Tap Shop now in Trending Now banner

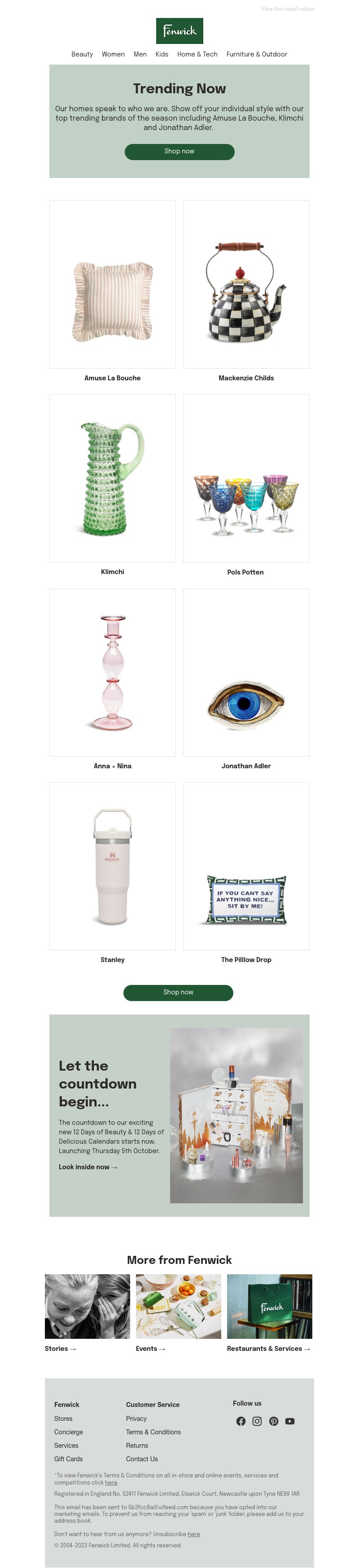tap(179, 152)
